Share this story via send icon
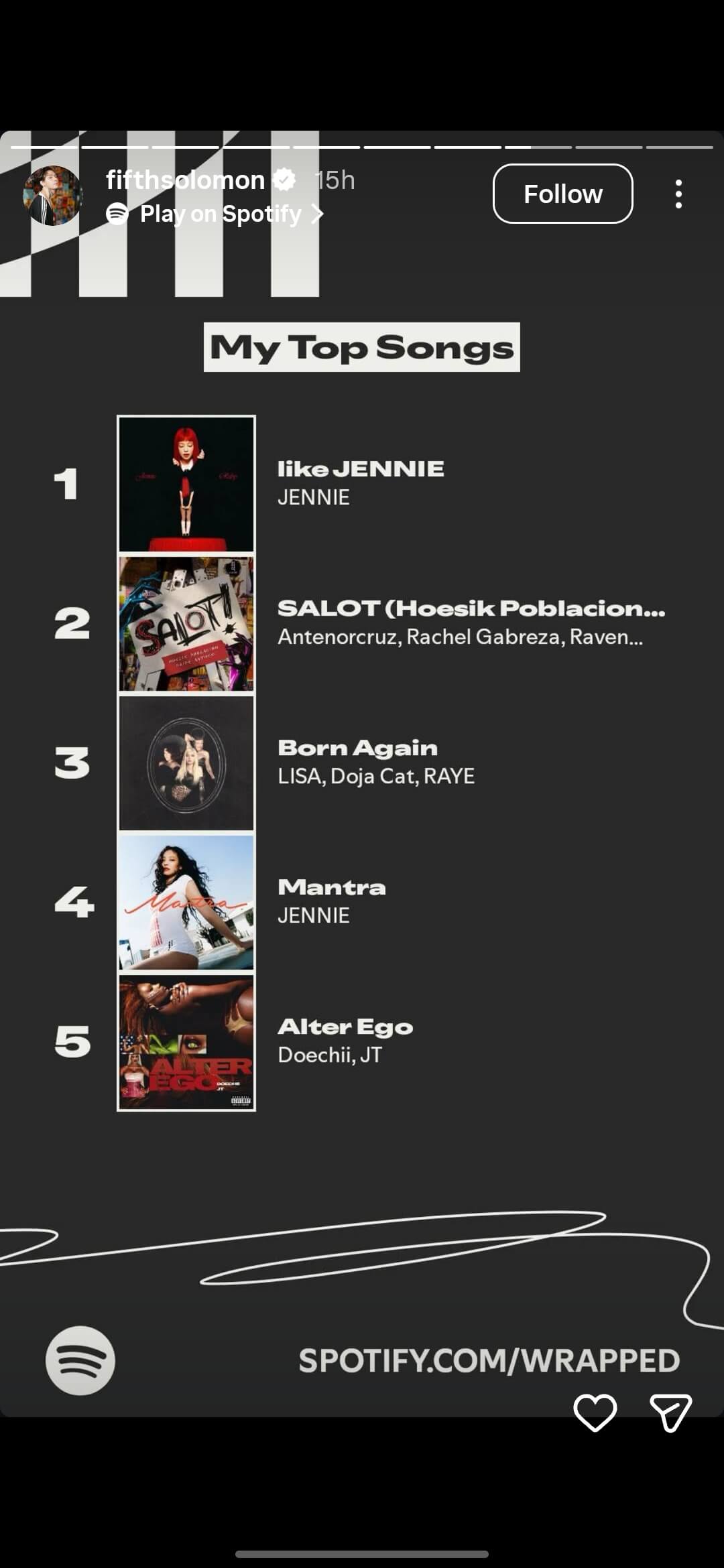This screenshot has width=724, height=1568. [670, 1413]
